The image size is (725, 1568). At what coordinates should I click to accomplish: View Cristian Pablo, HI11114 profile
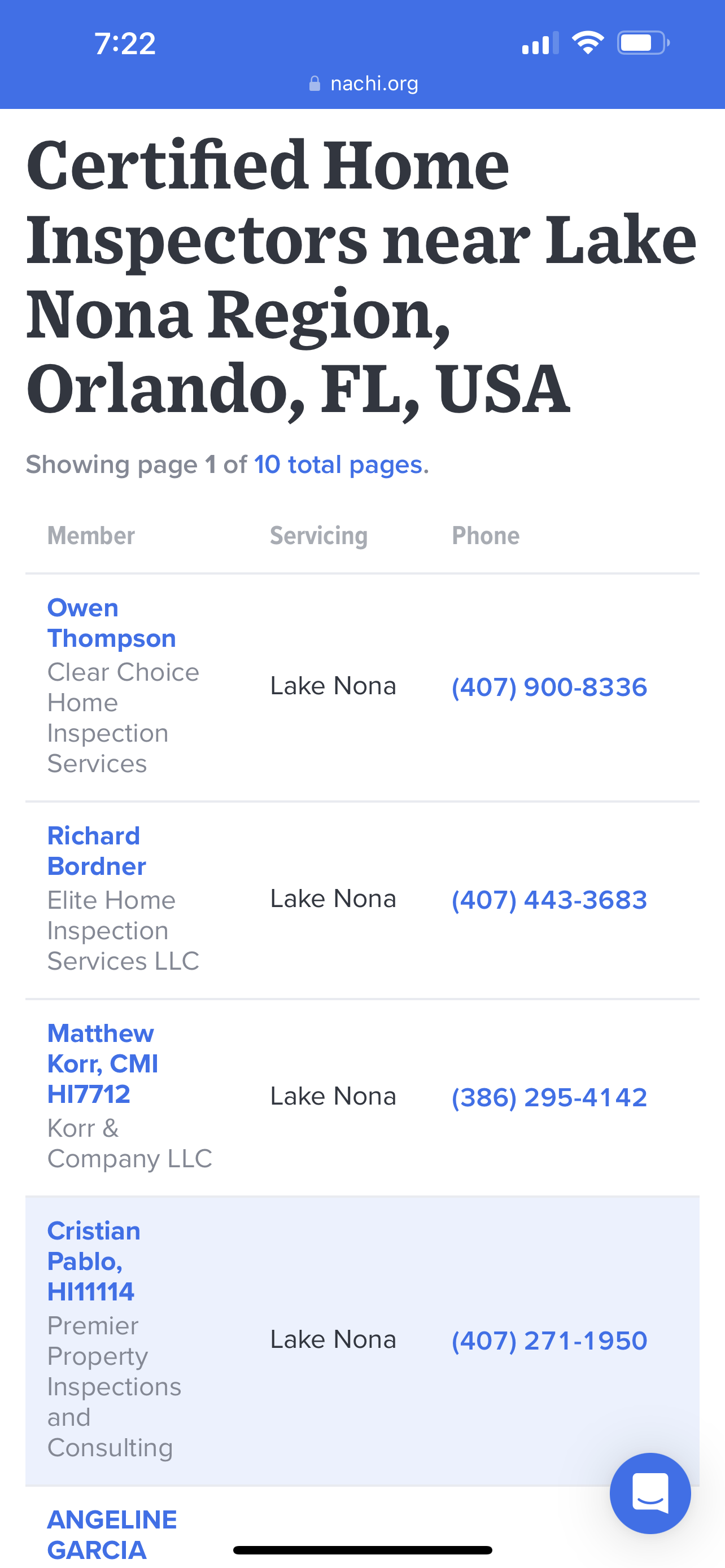coord(93,1261)
